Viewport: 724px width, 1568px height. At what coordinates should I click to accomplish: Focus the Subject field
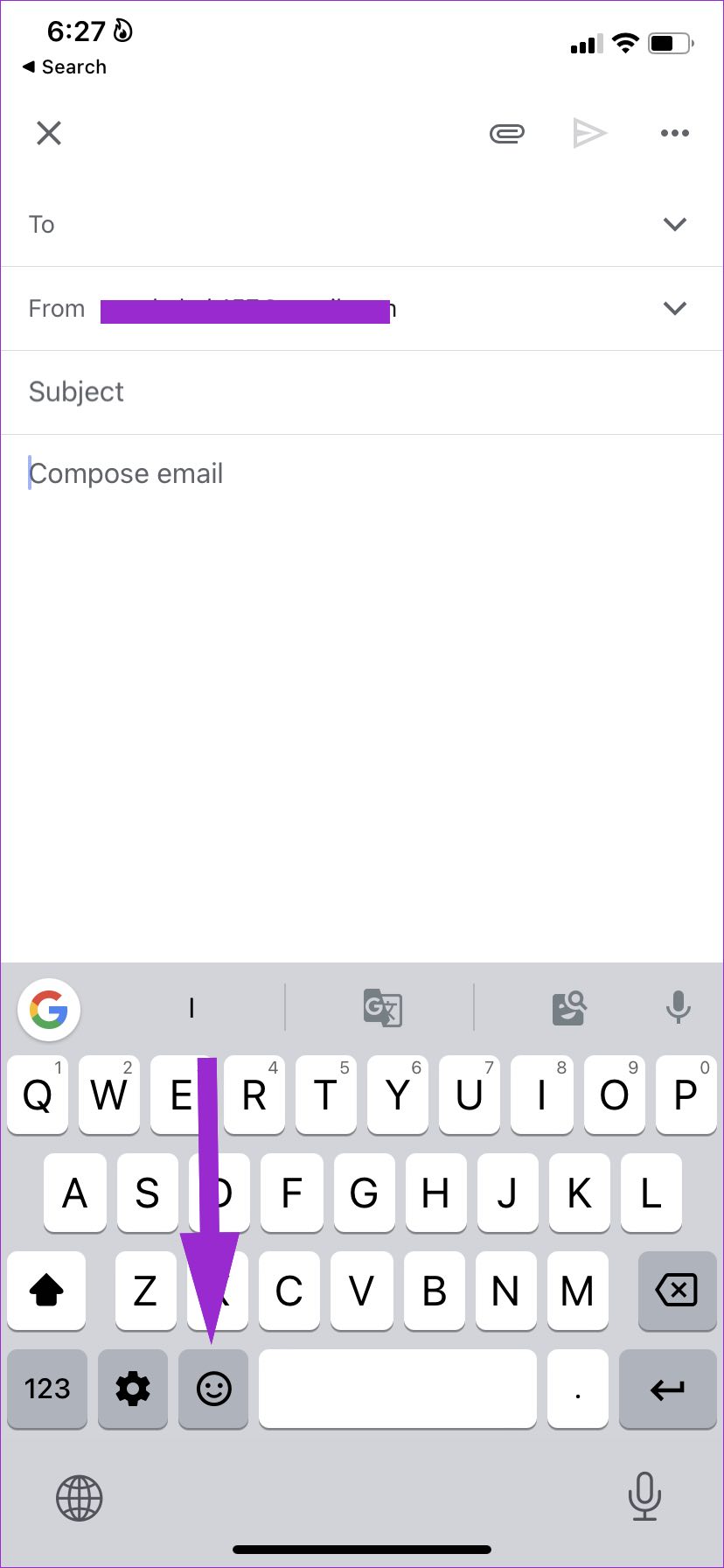(x=362, y=392)
